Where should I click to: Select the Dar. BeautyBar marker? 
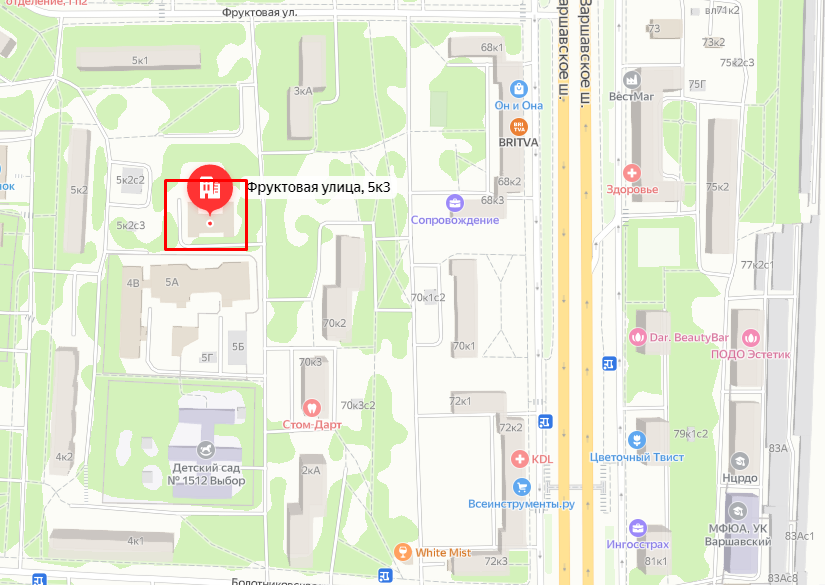(639, 338)
